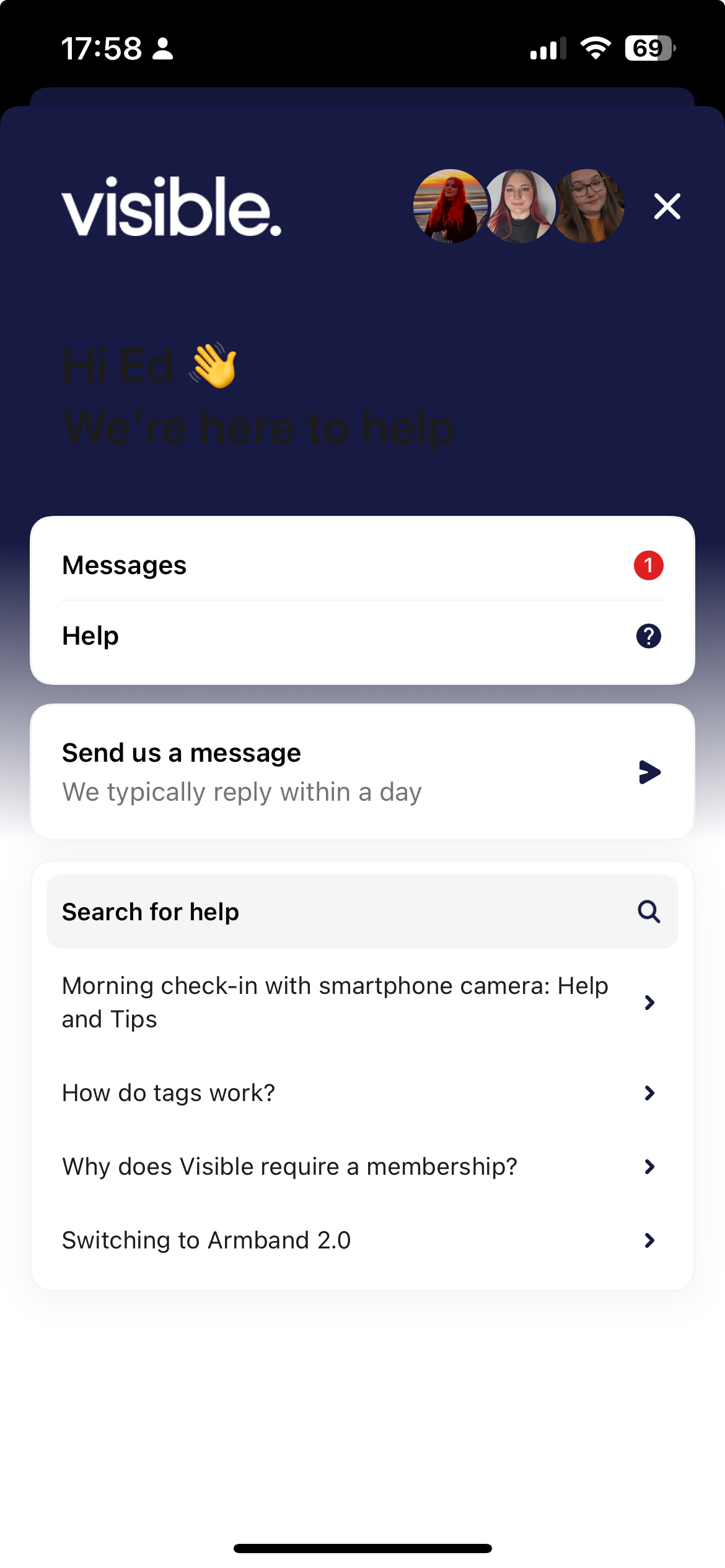Open Why does Visible require a membership?
The image size is (725, 1568).
tap(362, 1167)
